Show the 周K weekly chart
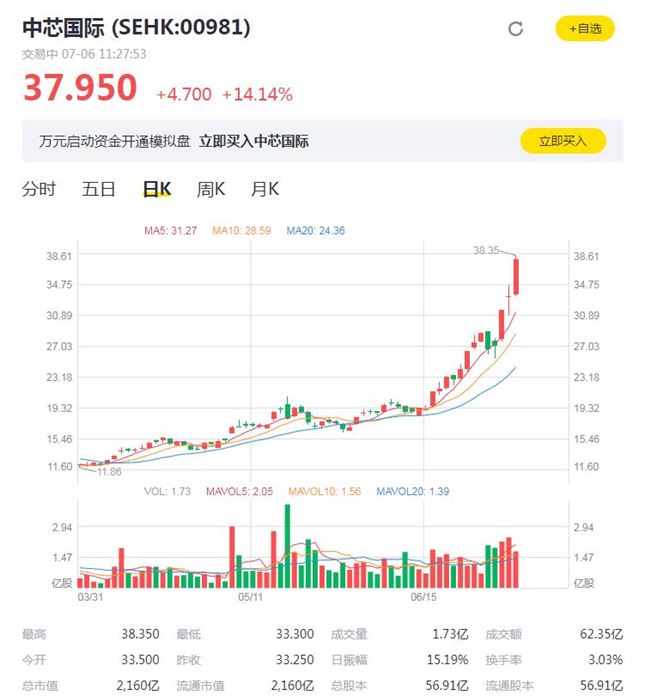The height and width of the screenshot is (700, 650). click(211, 189)
